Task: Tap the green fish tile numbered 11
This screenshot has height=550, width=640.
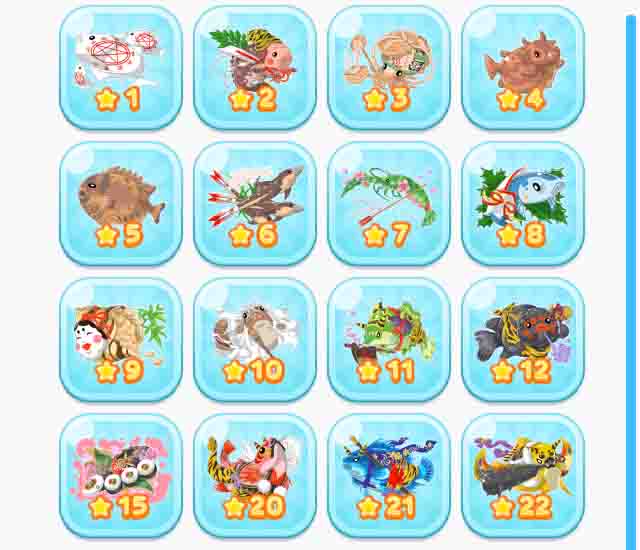Action: tap(388, 339)
